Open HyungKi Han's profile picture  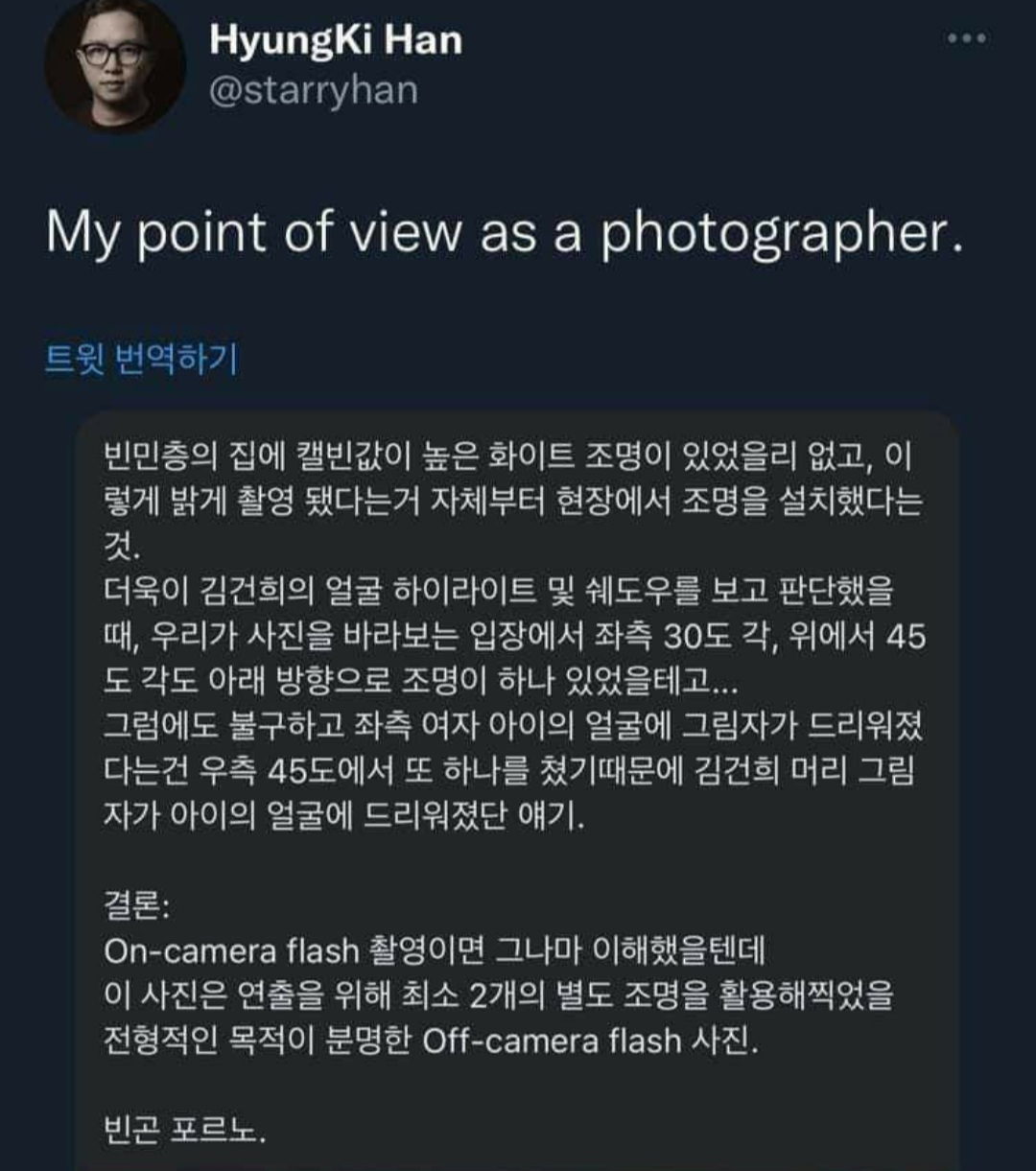tap(115, 63)
